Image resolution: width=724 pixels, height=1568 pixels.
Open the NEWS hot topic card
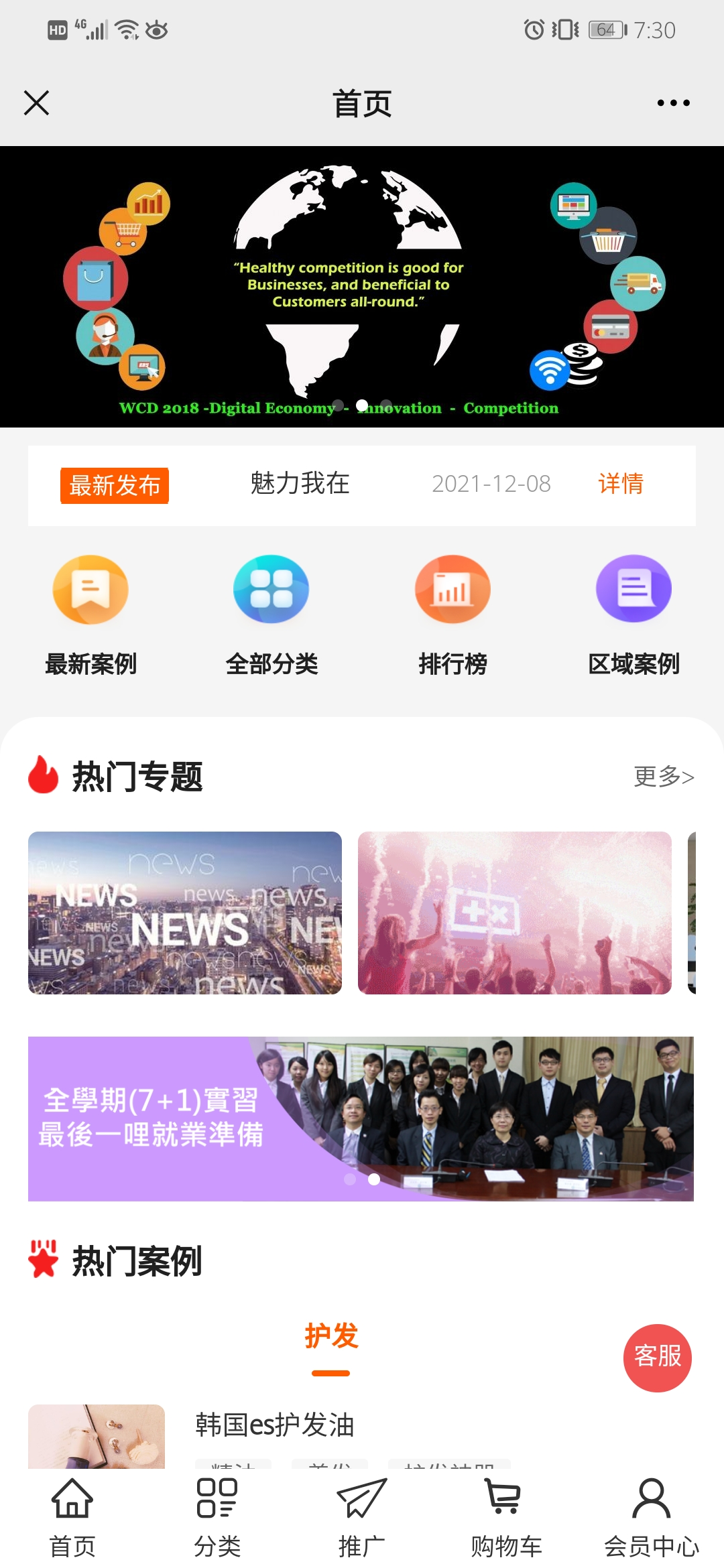point(185,913)
